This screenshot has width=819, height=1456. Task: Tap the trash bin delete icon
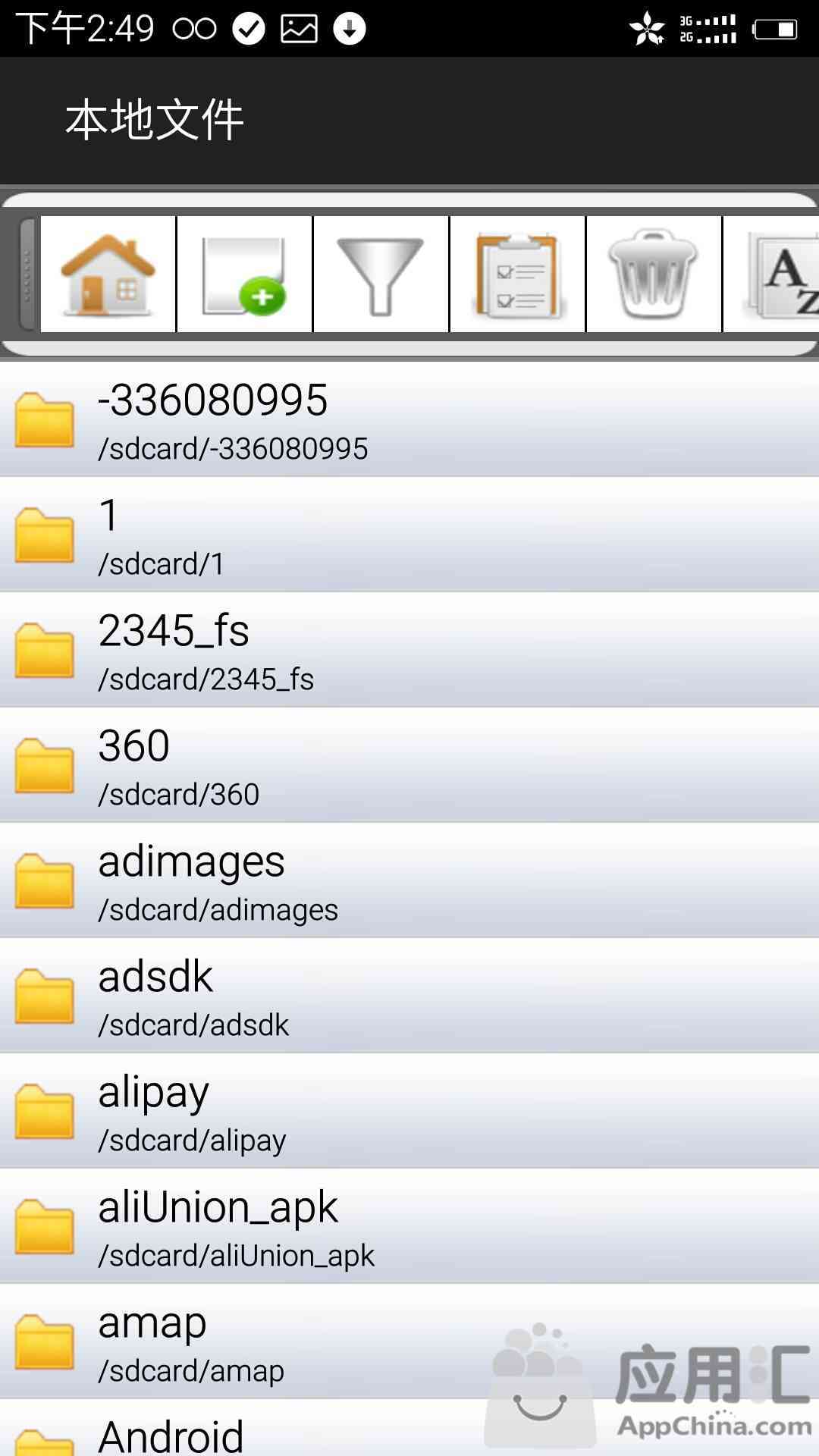coord(654,274)
